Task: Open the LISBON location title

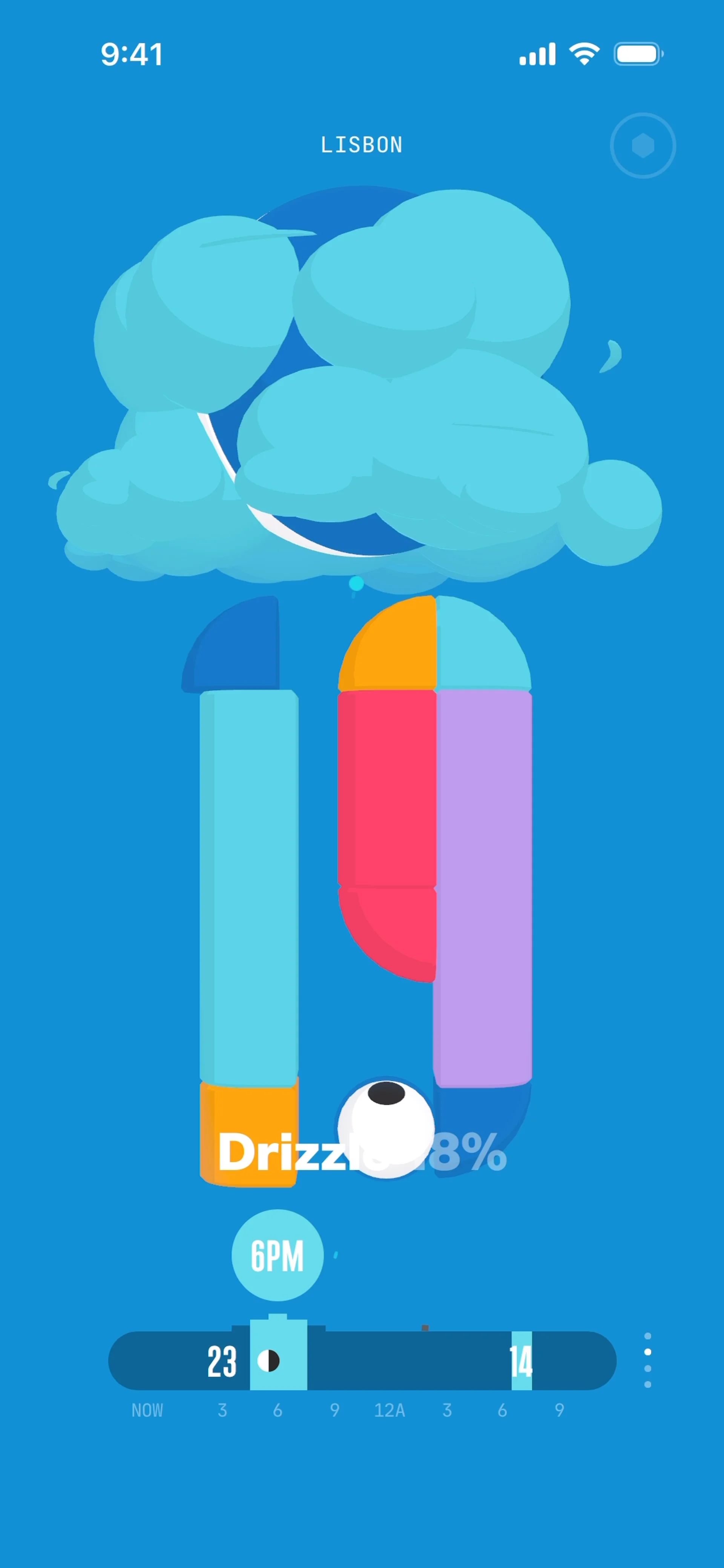Action: 362,145
